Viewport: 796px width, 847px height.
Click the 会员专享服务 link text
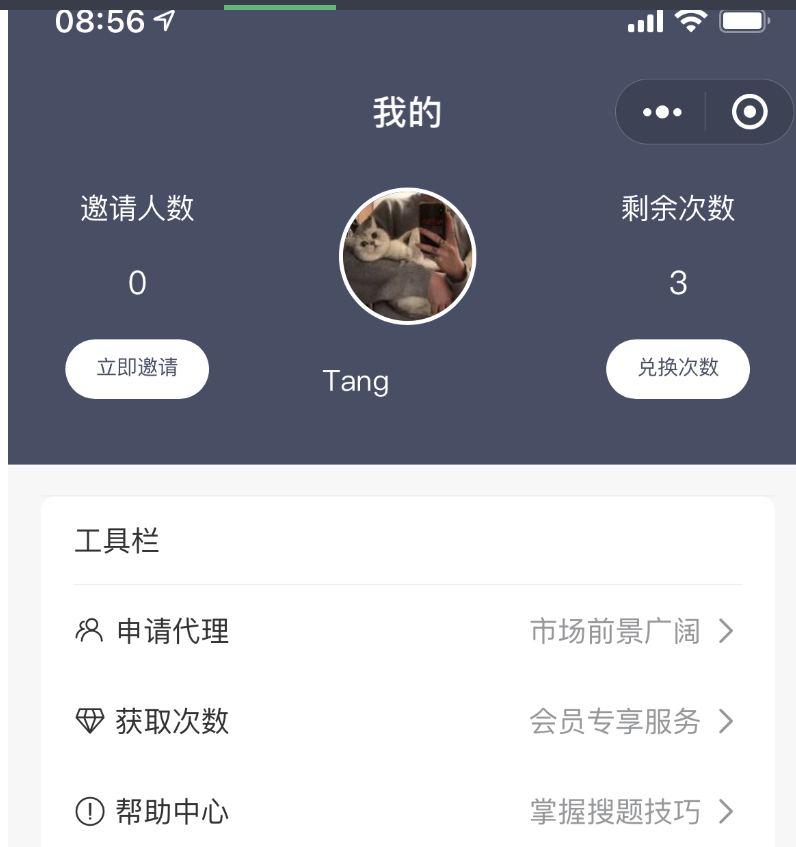coord(613,721)
